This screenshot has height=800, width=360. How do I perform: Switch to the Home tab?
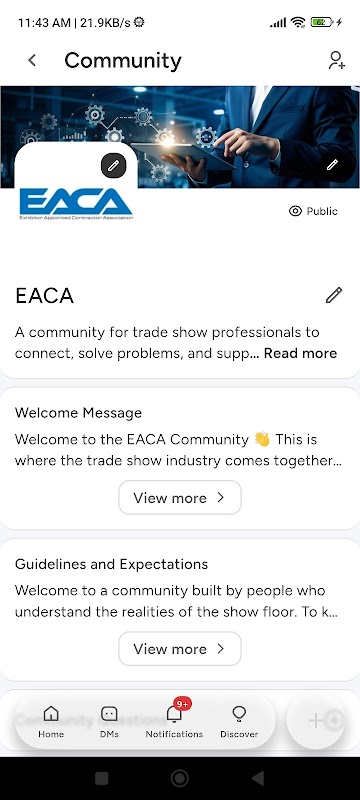click(x=51, y=721)
